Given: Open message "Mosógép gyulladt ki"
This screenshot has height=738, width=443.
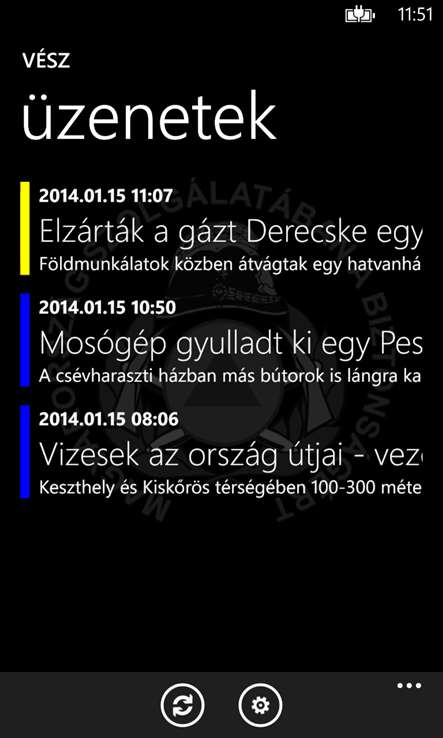Looking at the screenshot, I should click(x=221, y=339).
